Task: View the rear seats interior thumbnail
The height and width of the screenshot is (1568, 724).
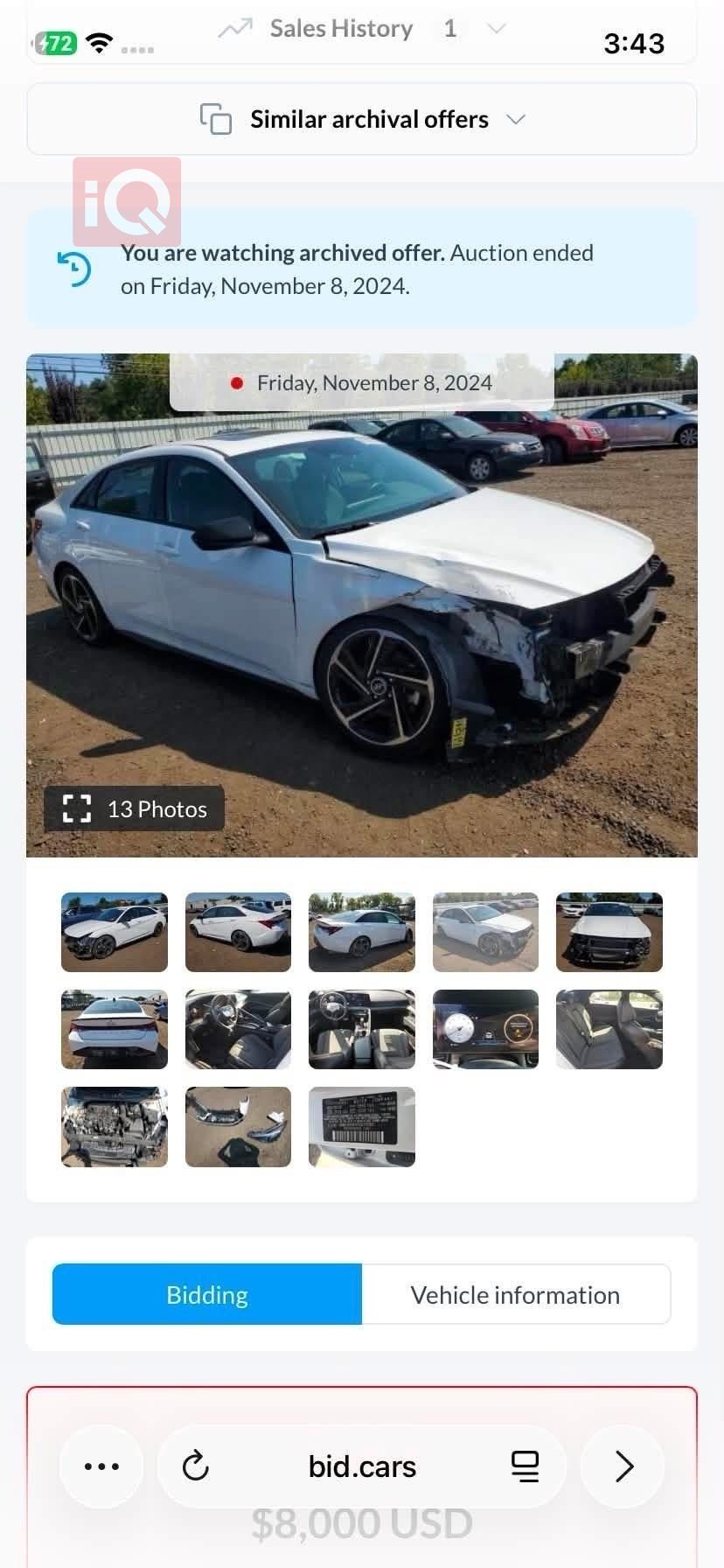Action: [x=609, y=1029]
